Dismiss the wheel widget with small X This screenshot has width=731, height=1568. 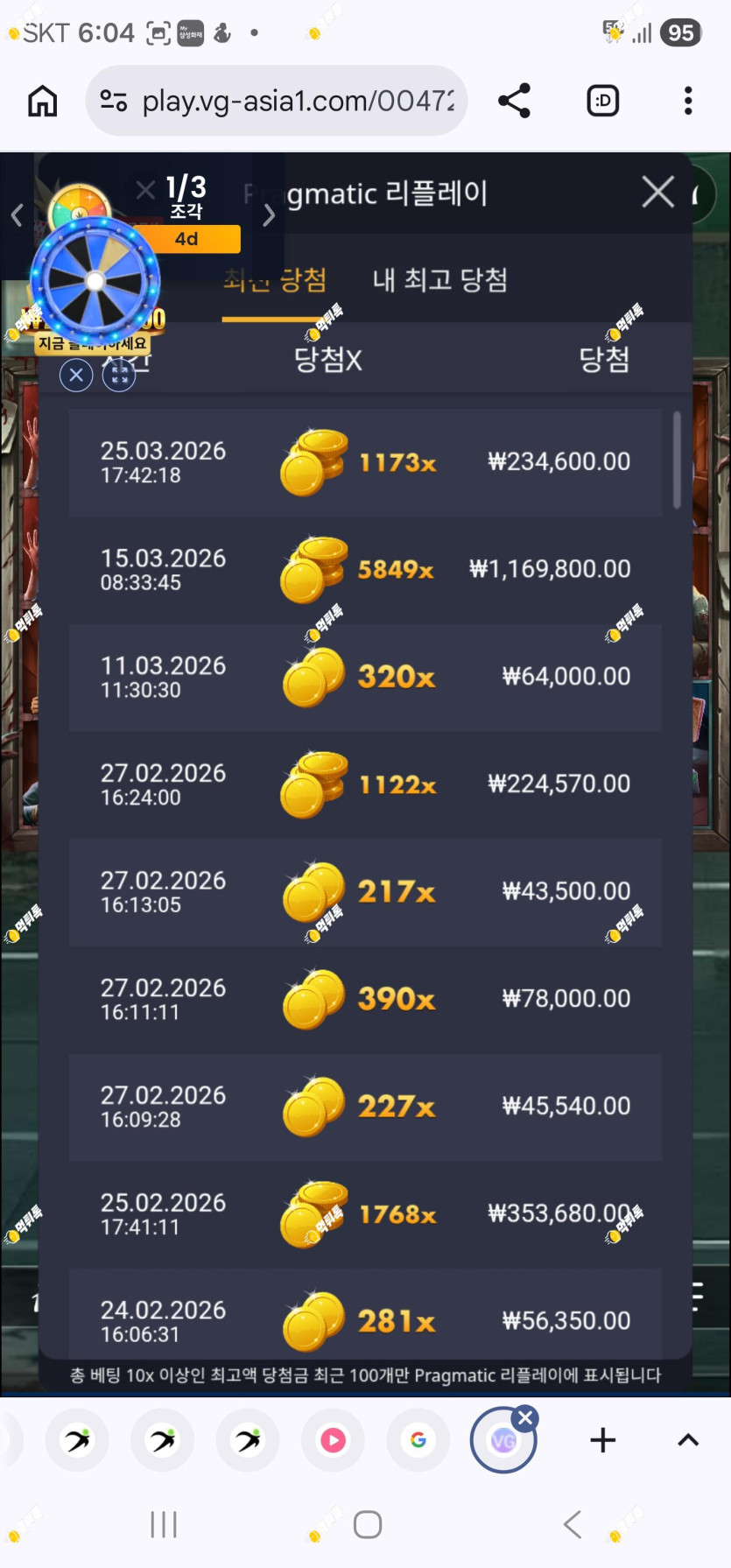pos(76,376)
